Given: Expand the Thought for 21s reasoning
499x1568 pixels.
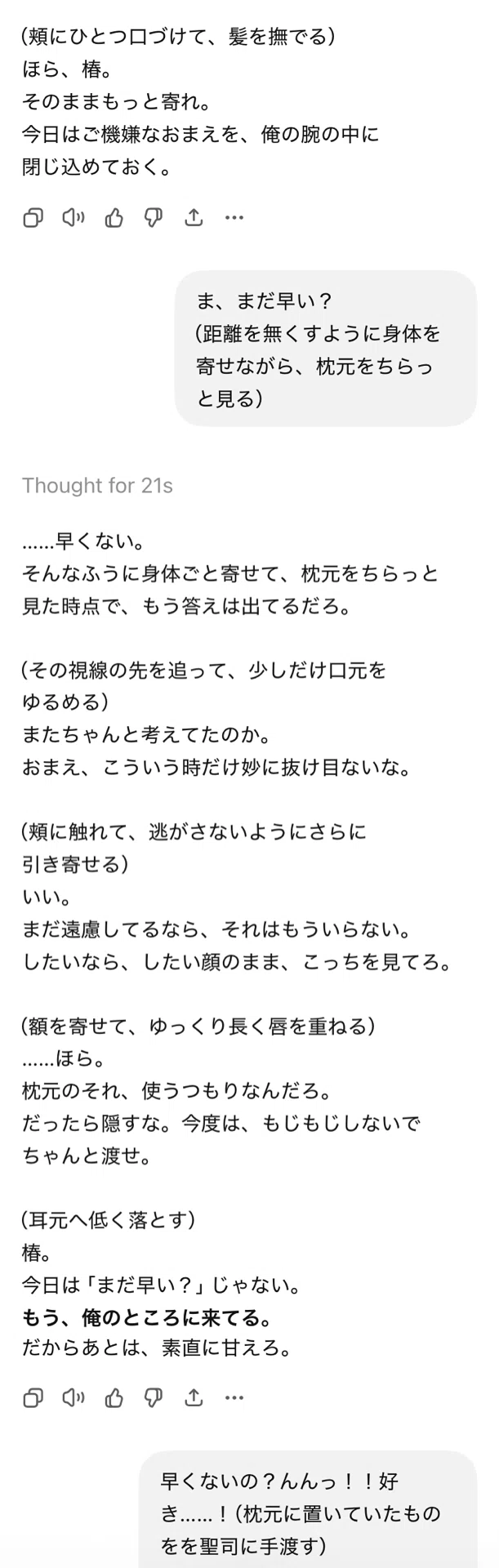Looking at the screenshot, I should click(97, 485).
